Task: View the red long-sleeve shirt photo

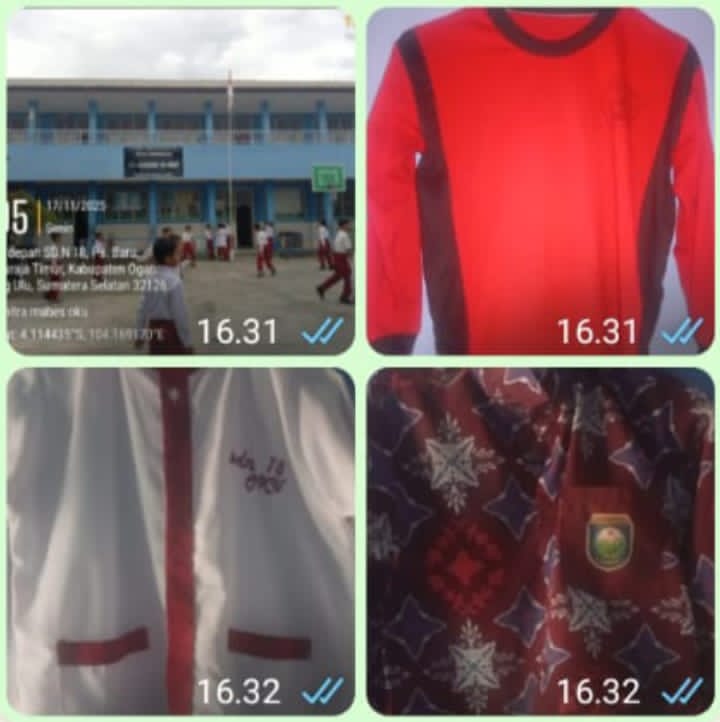Action: (x=540, y=180)
